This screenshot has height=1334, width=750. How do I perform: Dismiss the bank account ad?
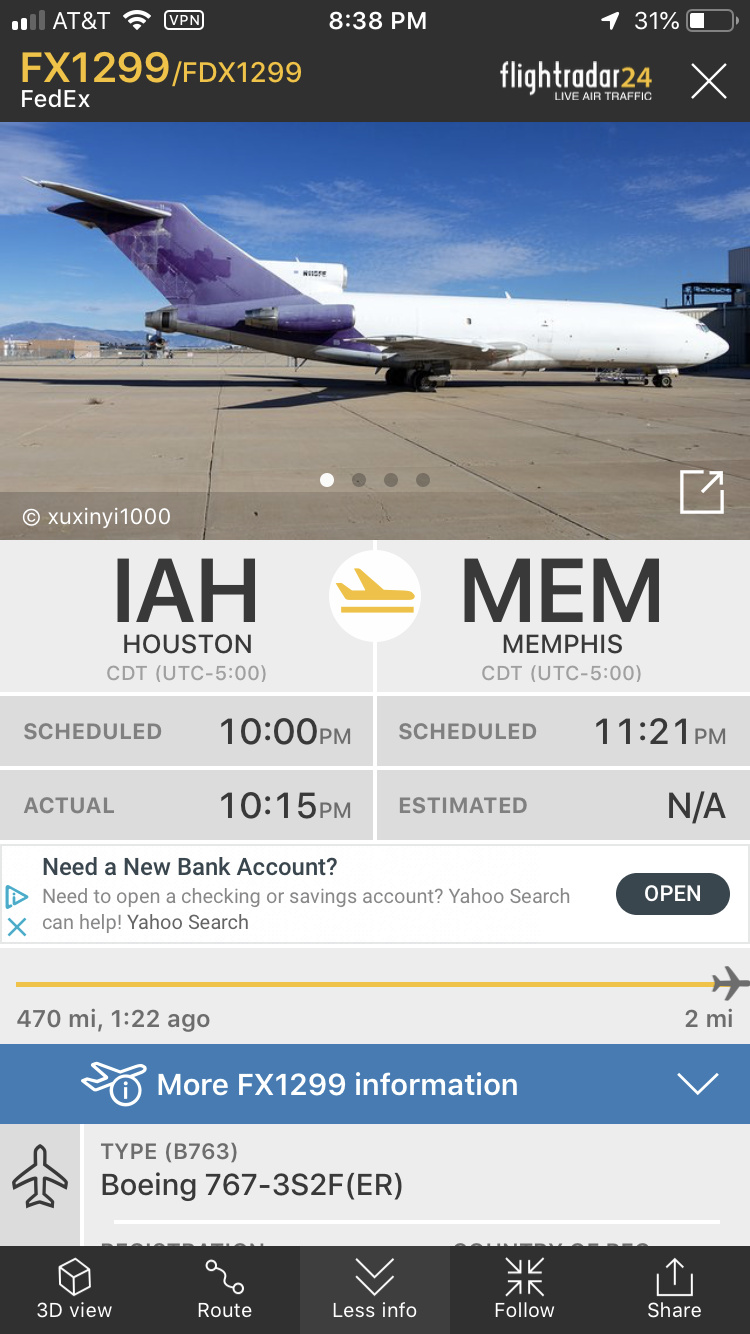tap(17, 926)
